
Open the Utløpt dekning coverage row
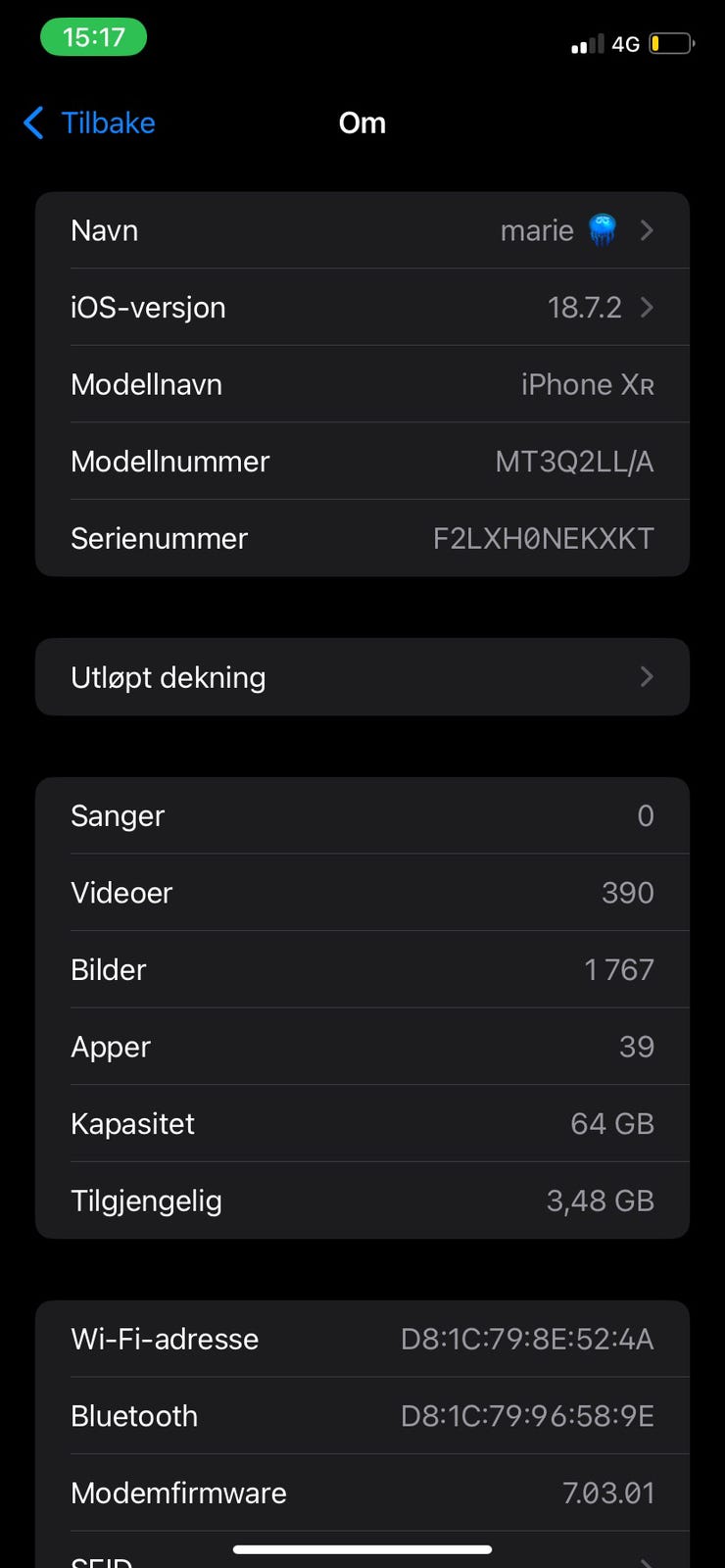362,677
